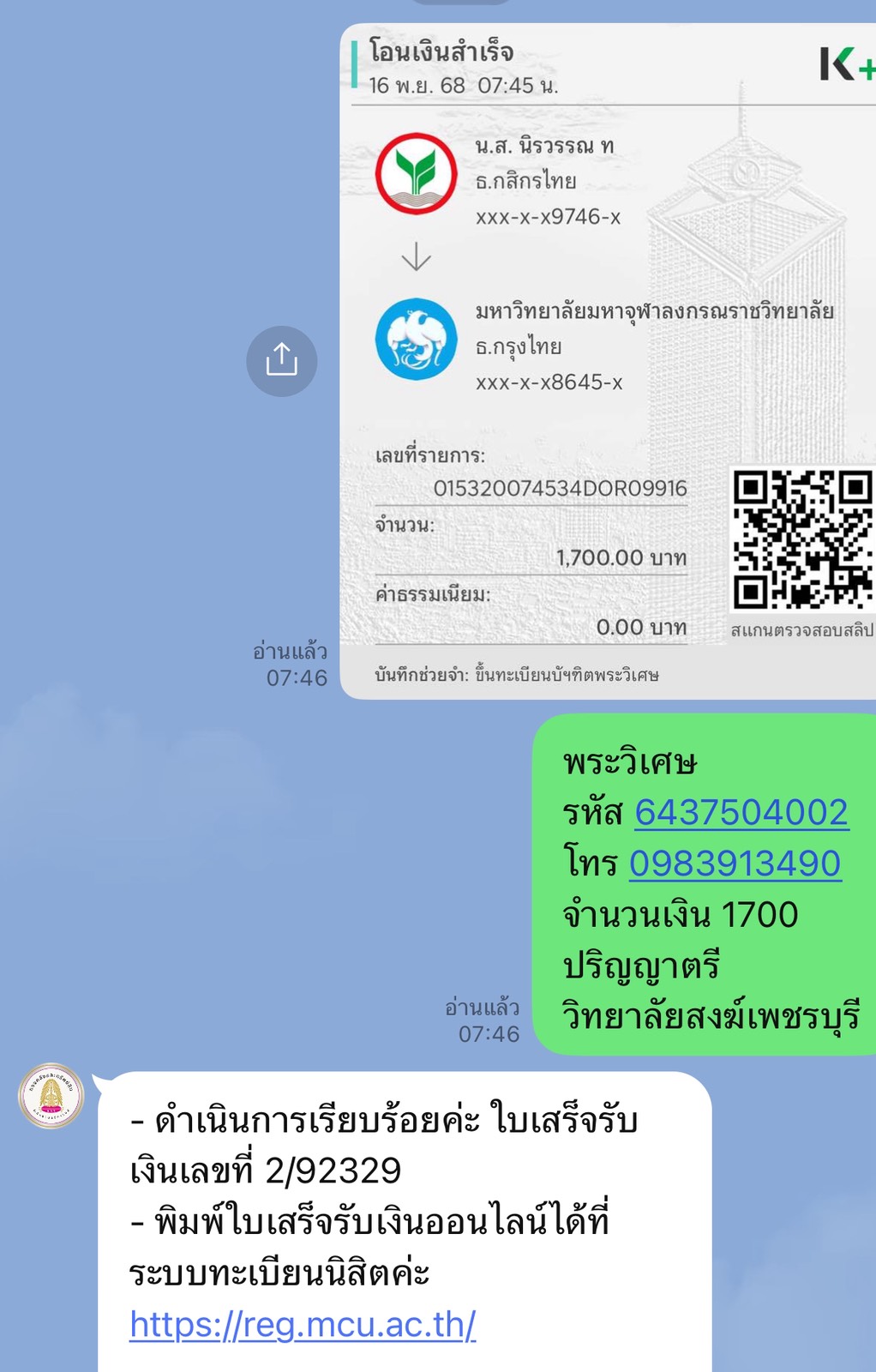Share the transfer slip image

coord(281,361)
